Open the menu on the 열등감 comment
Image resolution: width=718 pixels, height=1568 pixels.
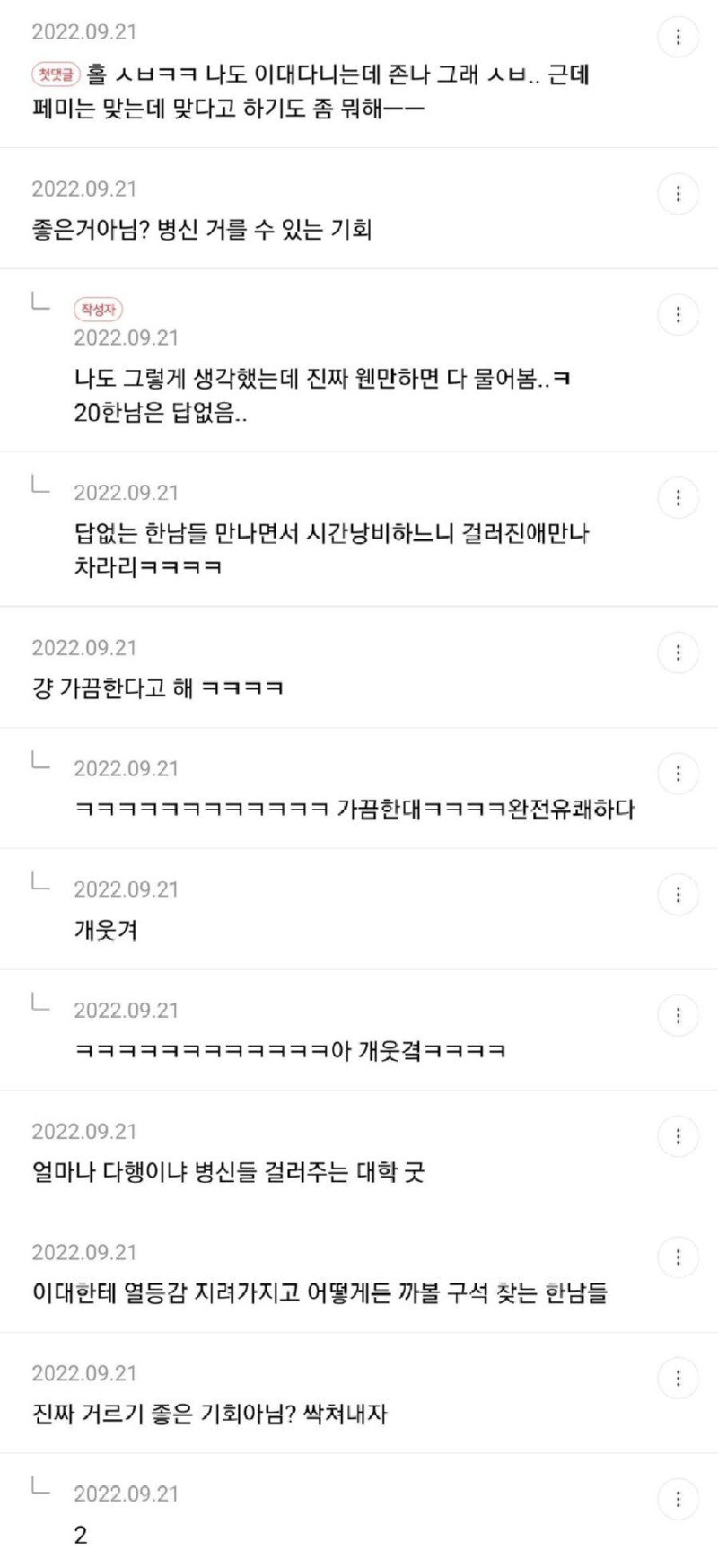point(676,1257)
